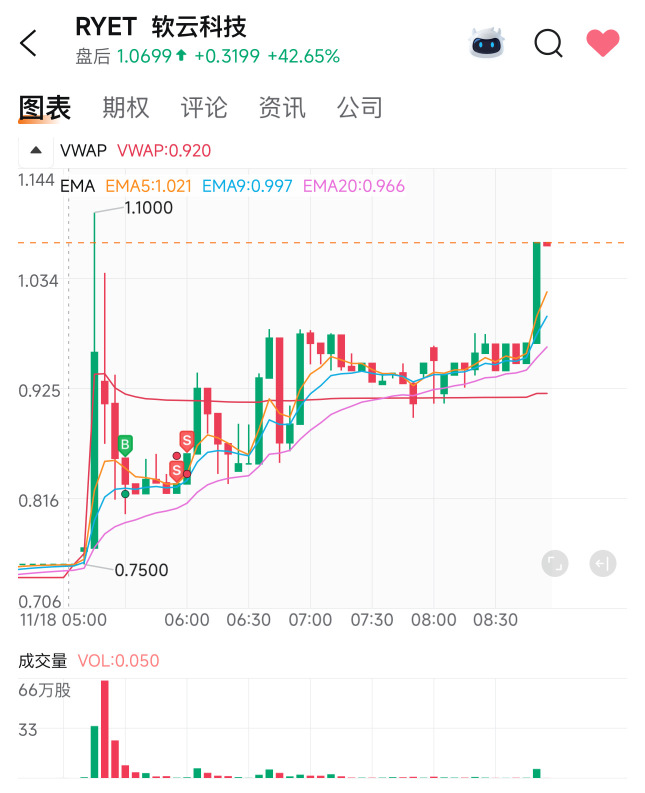Remove RYET from favorites via heart

[603, 43]
